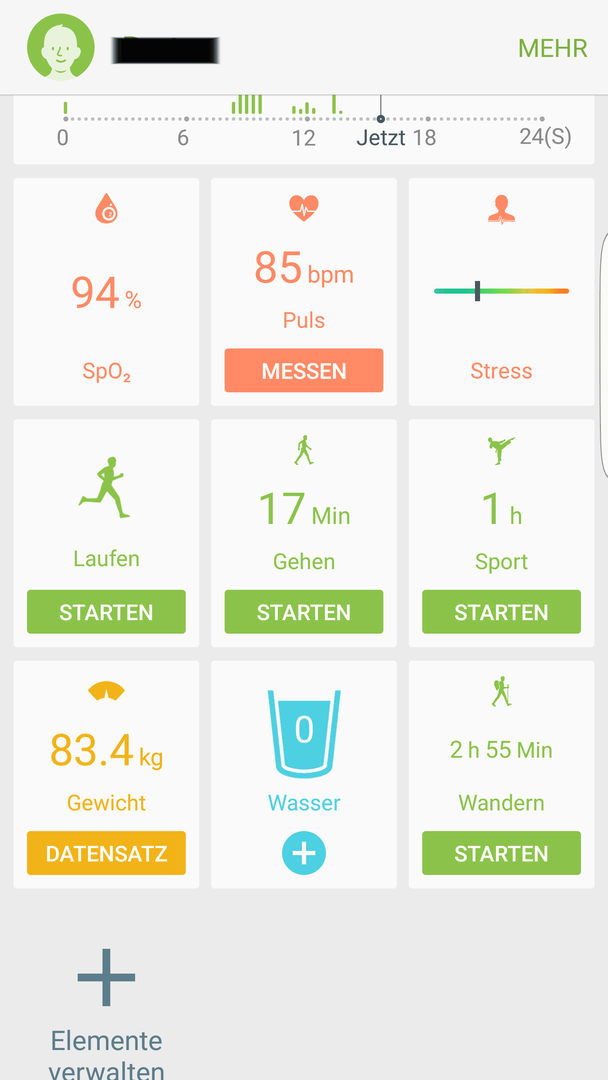This screenshot has height=1080, width=608.
Task: Open the profile avatar
Action: pos(61,48)
